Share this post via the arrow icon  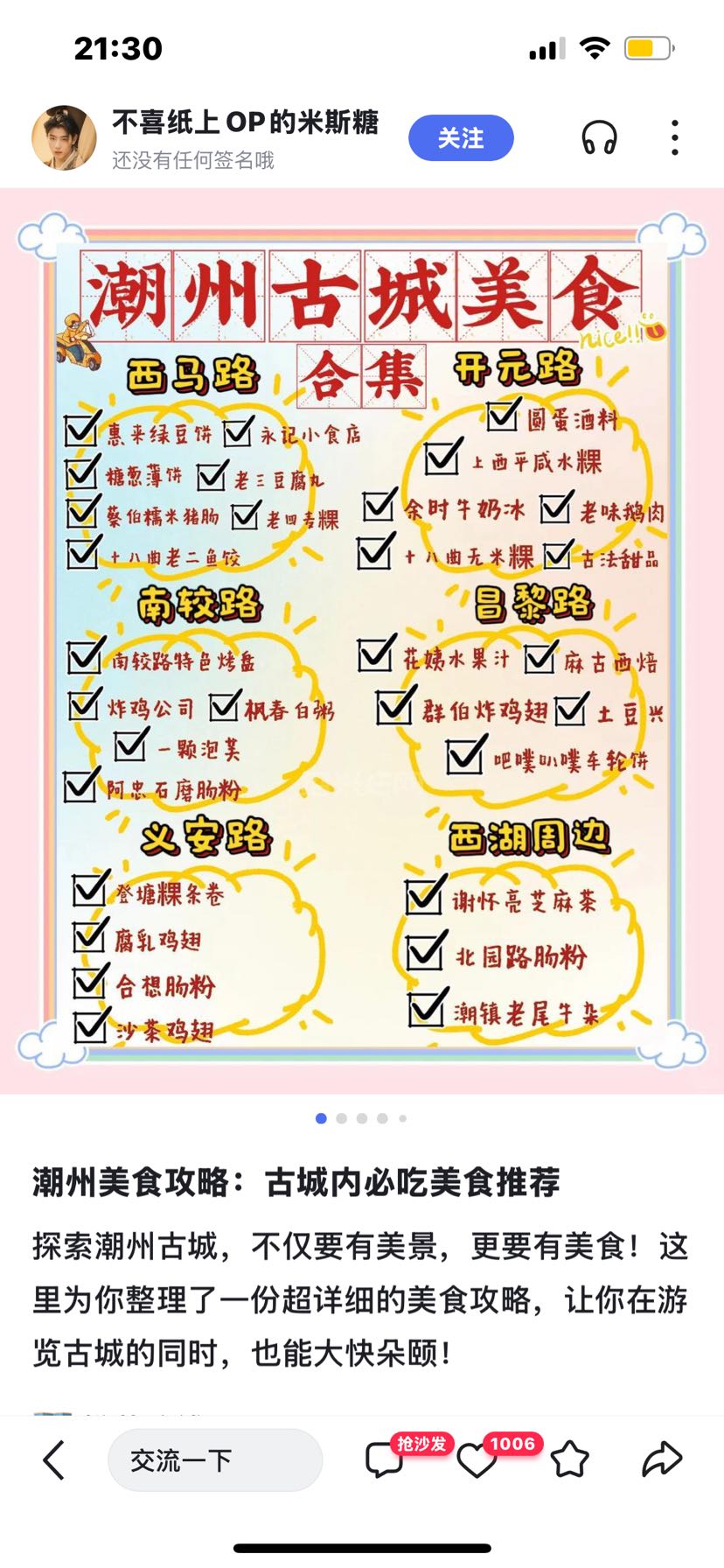[662, 1459]
